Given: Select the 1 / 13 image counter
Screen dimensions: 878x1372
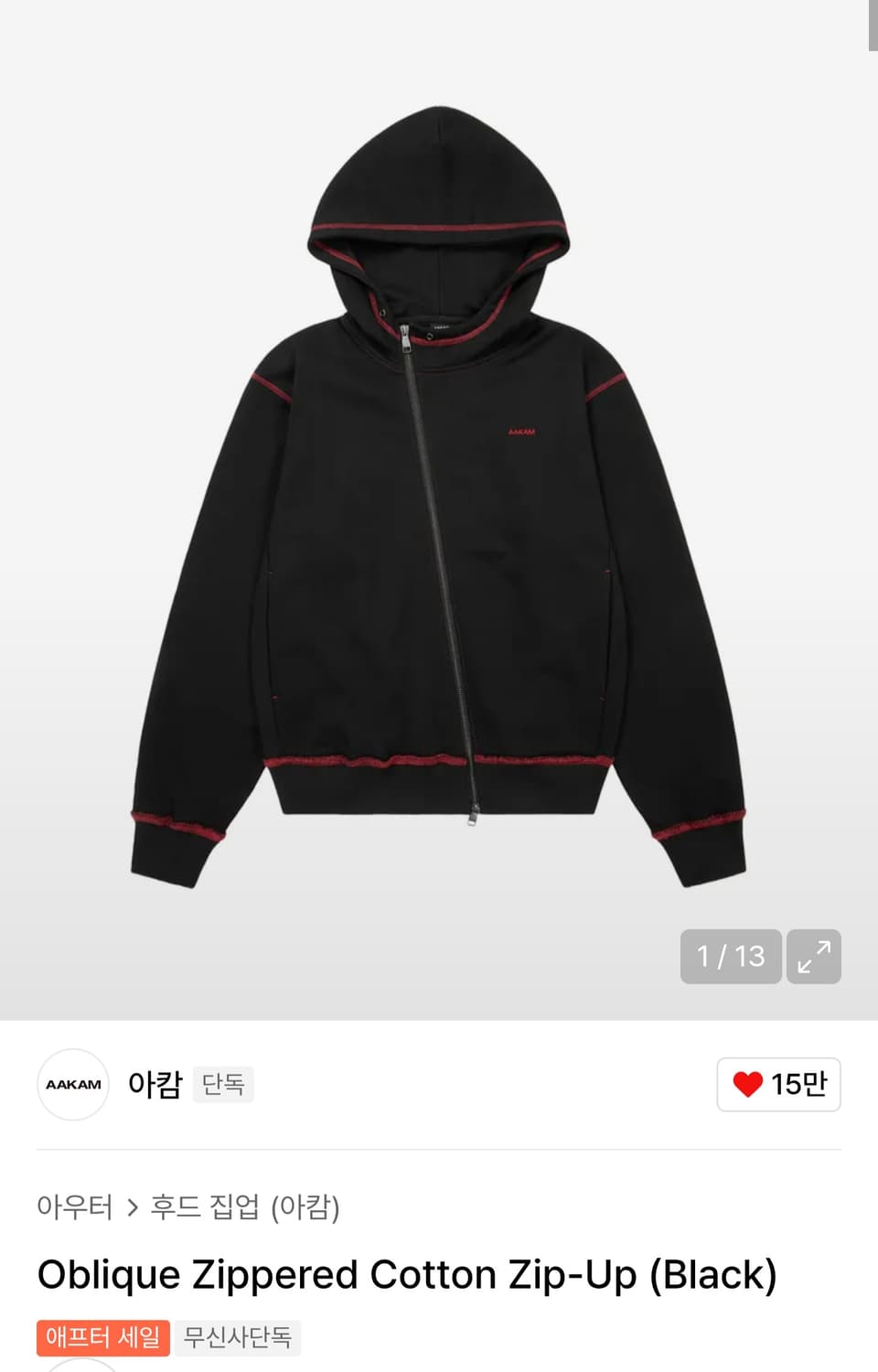Looking at the screenshot, I should (730, 957).
